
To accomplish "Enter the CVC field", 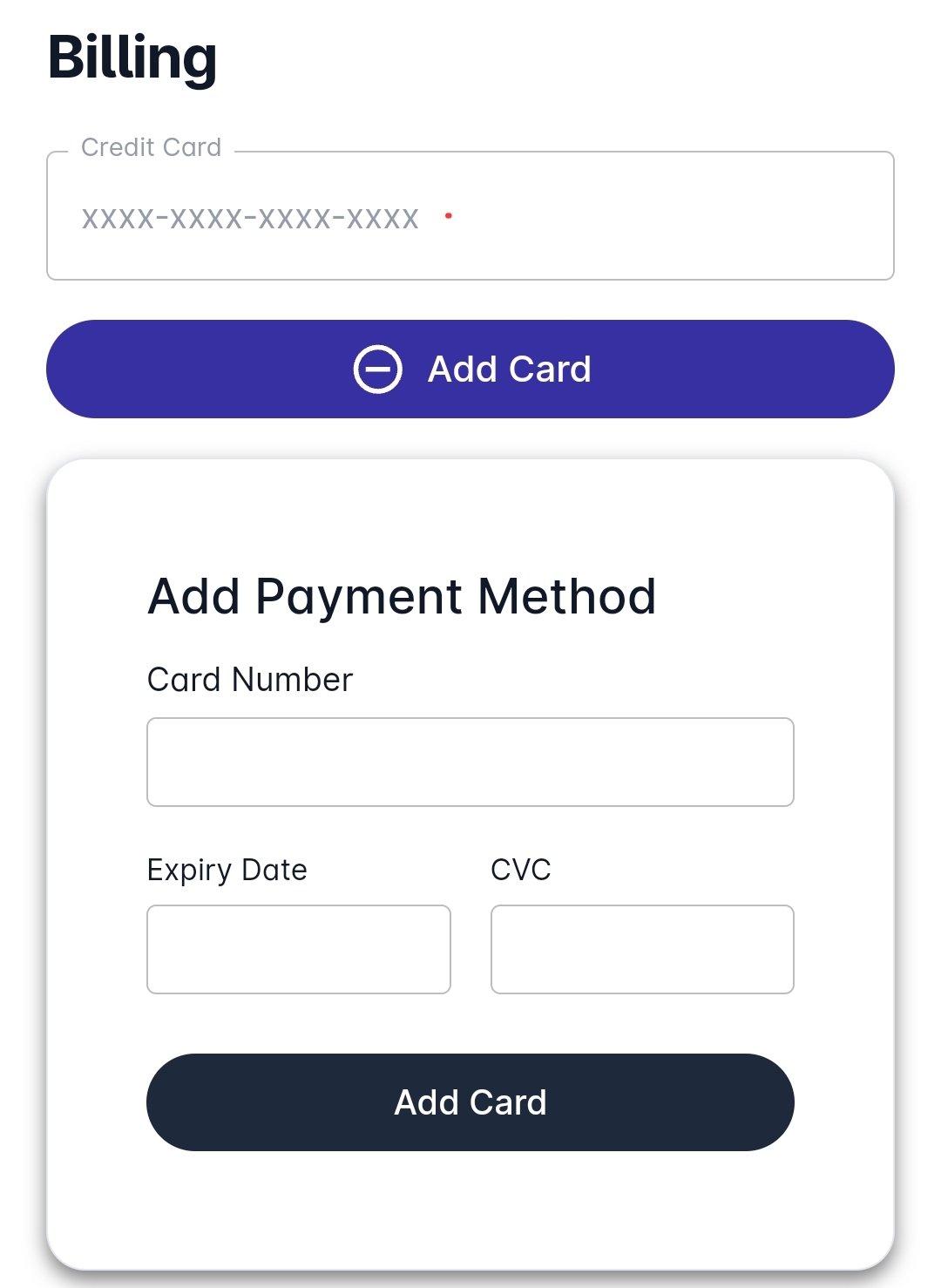I will [x=642, y=949].
